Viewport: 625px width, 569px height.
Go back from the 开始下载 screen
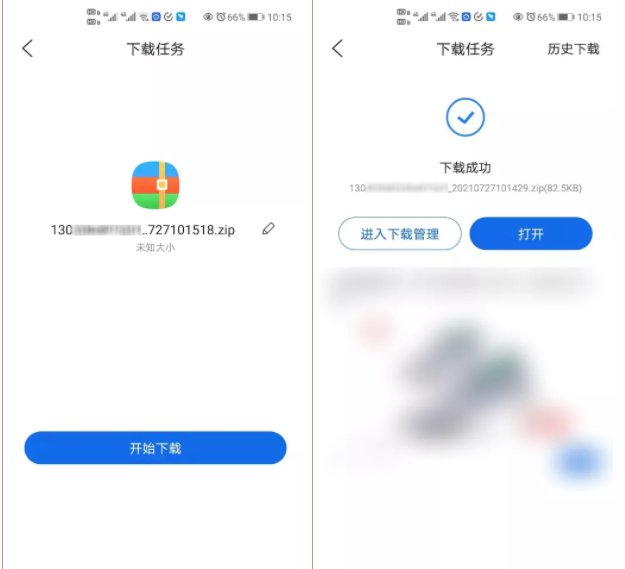coord(28,49)
